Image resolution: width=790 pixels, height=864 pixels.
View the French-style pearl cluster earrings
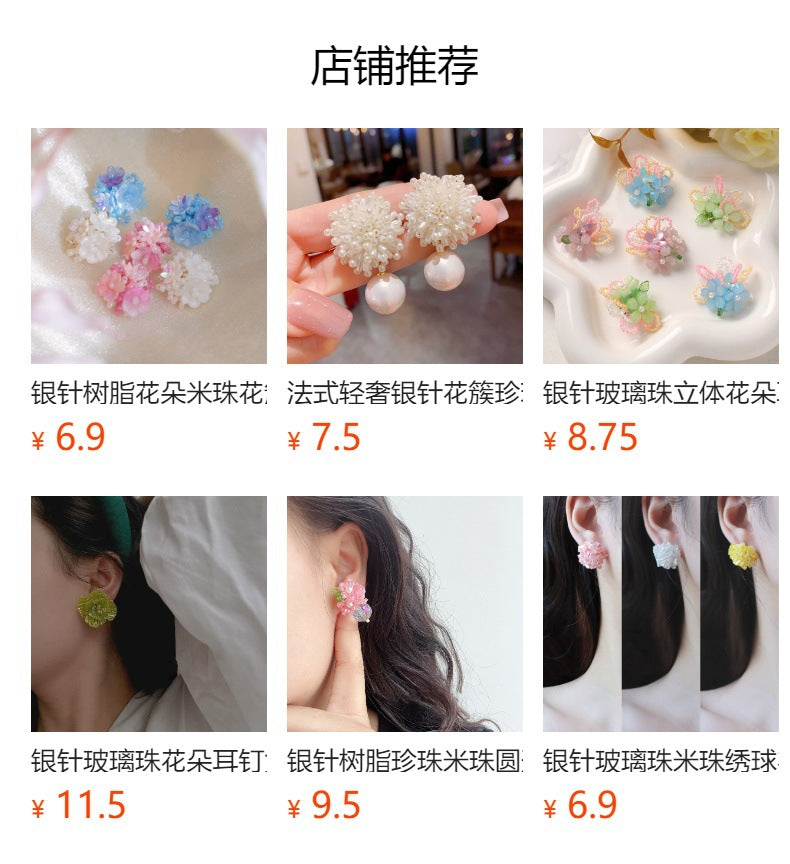pos(404,246)
